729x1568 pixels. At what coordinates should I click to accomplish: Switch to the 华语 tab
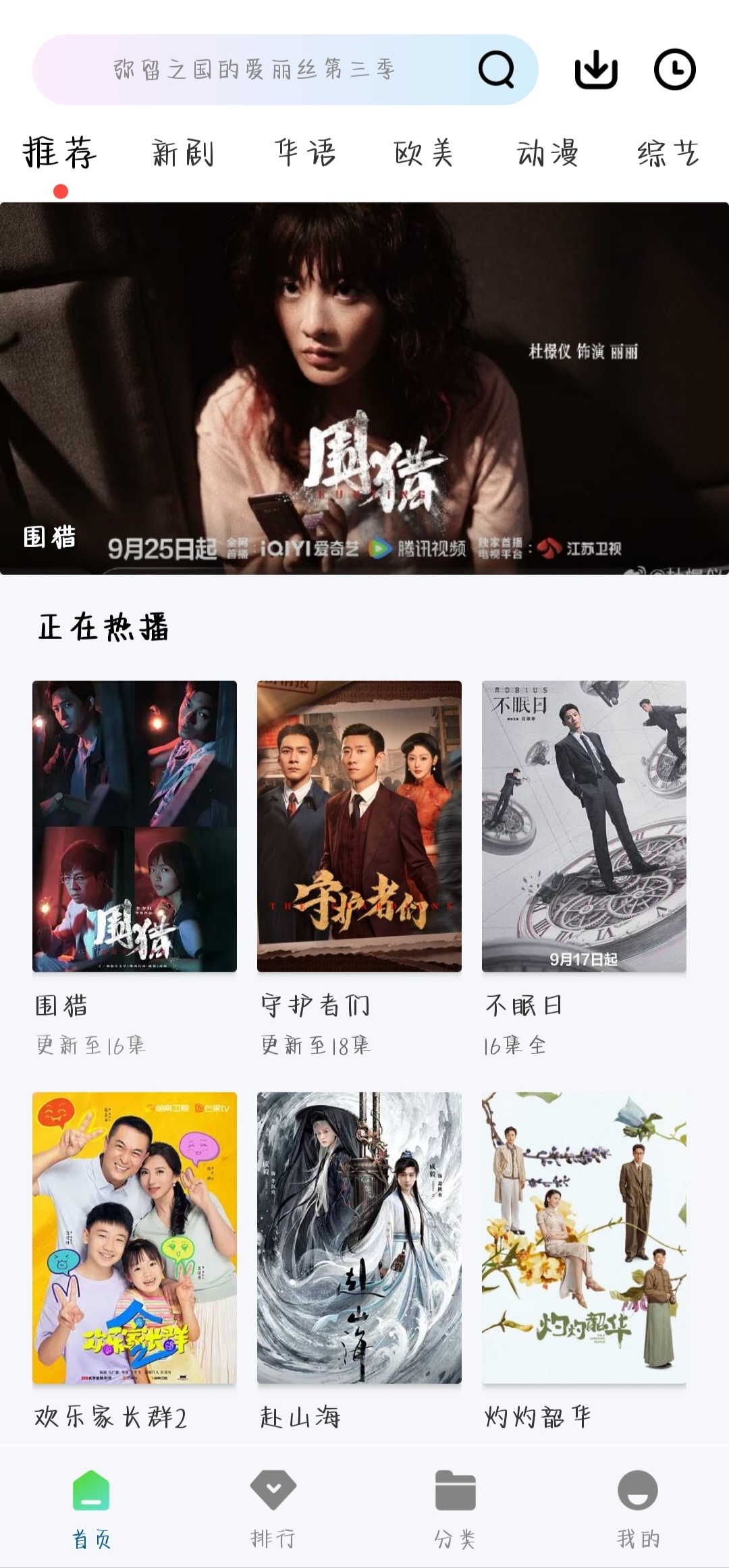pos(305,153)
